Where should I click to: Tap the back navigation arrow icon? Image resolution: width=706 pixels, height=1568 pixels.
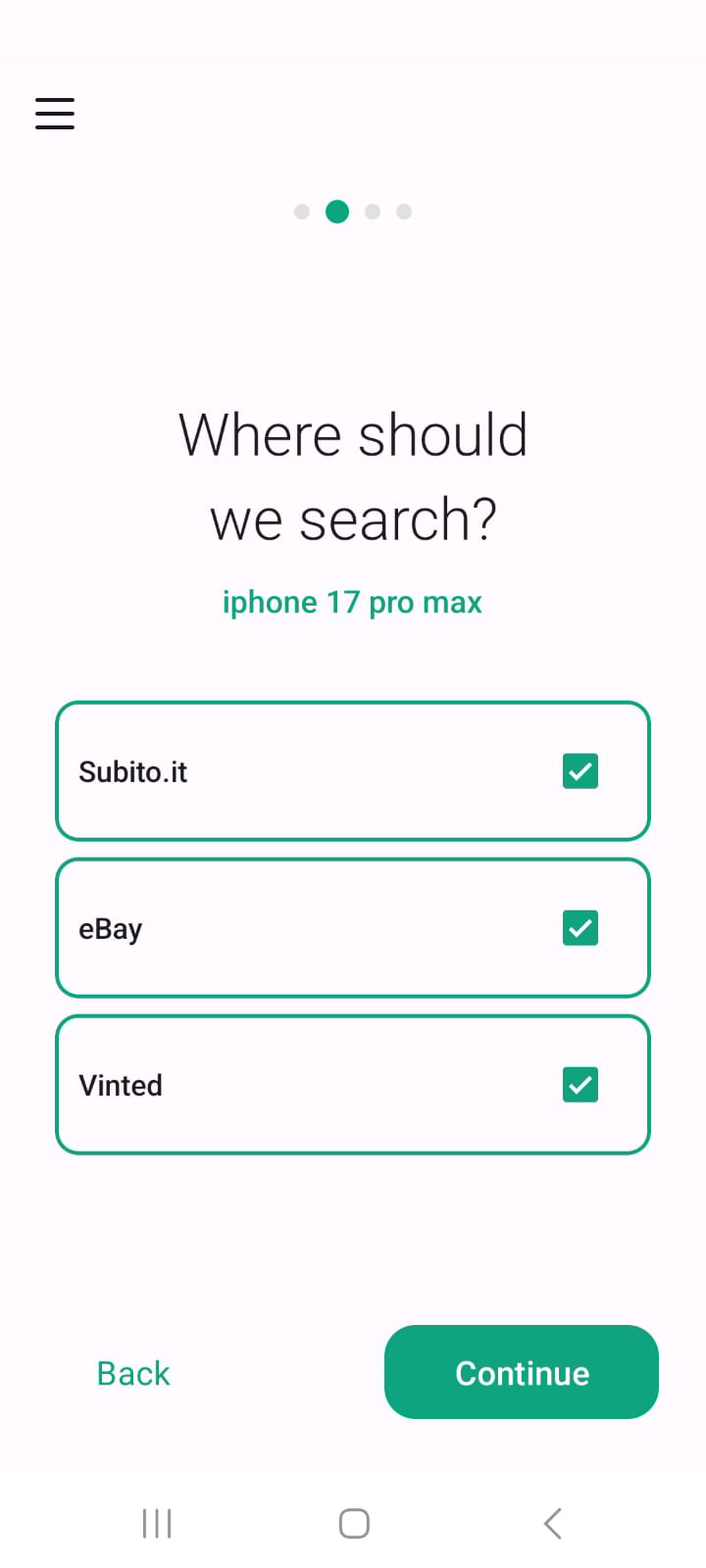[551, 1523]
